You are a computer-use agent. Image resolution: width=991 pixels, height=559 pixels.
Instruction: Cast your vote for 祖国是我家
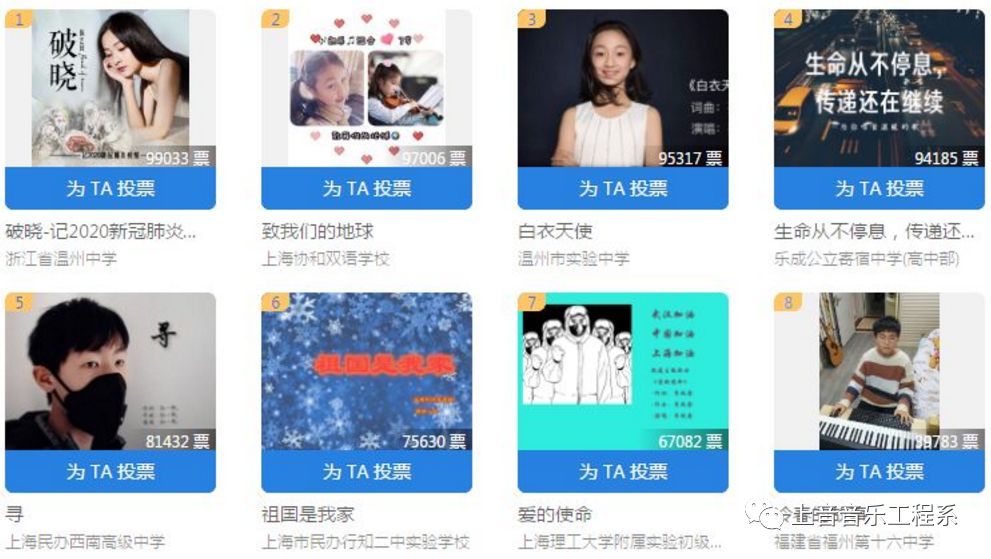366,471
